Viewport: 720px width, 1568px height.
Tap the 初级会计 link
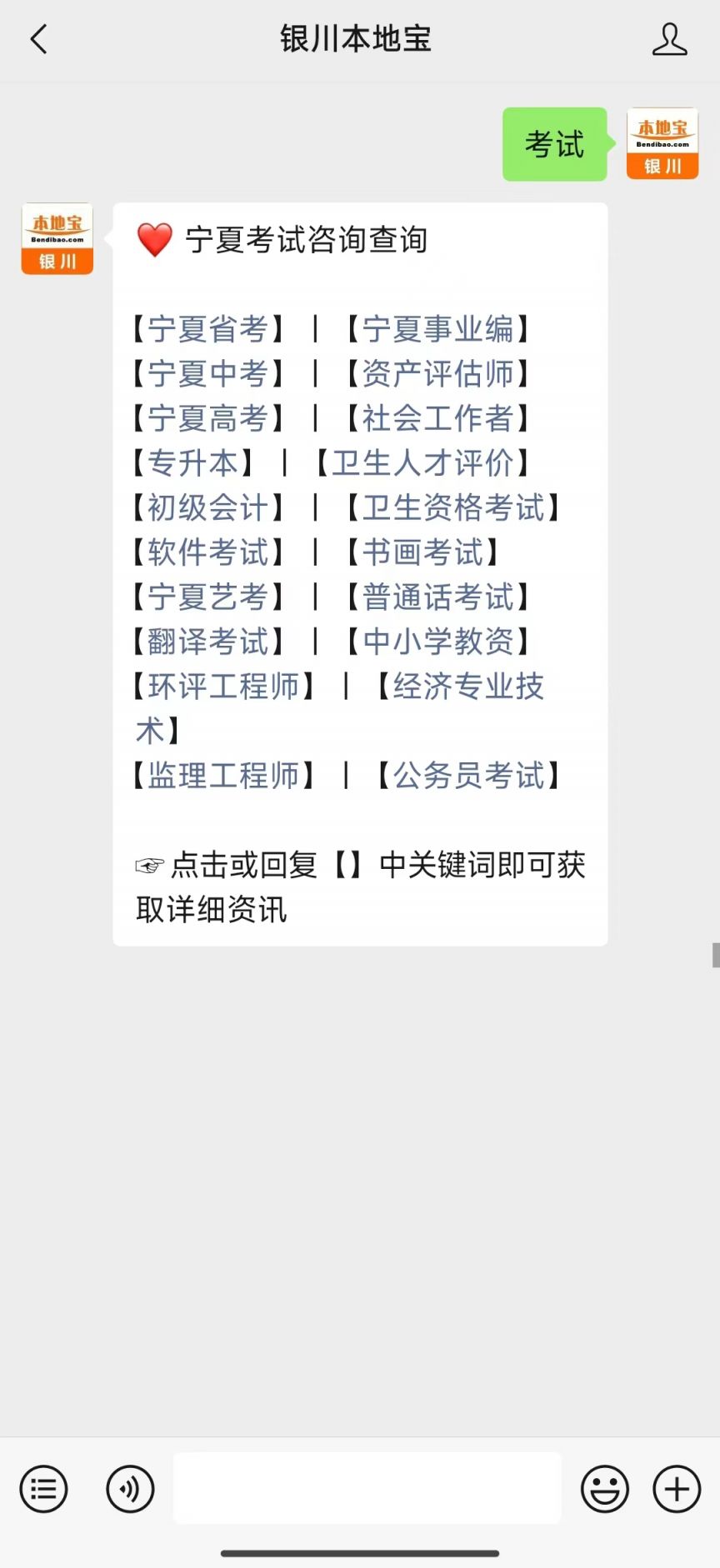[x=207, y=508]
